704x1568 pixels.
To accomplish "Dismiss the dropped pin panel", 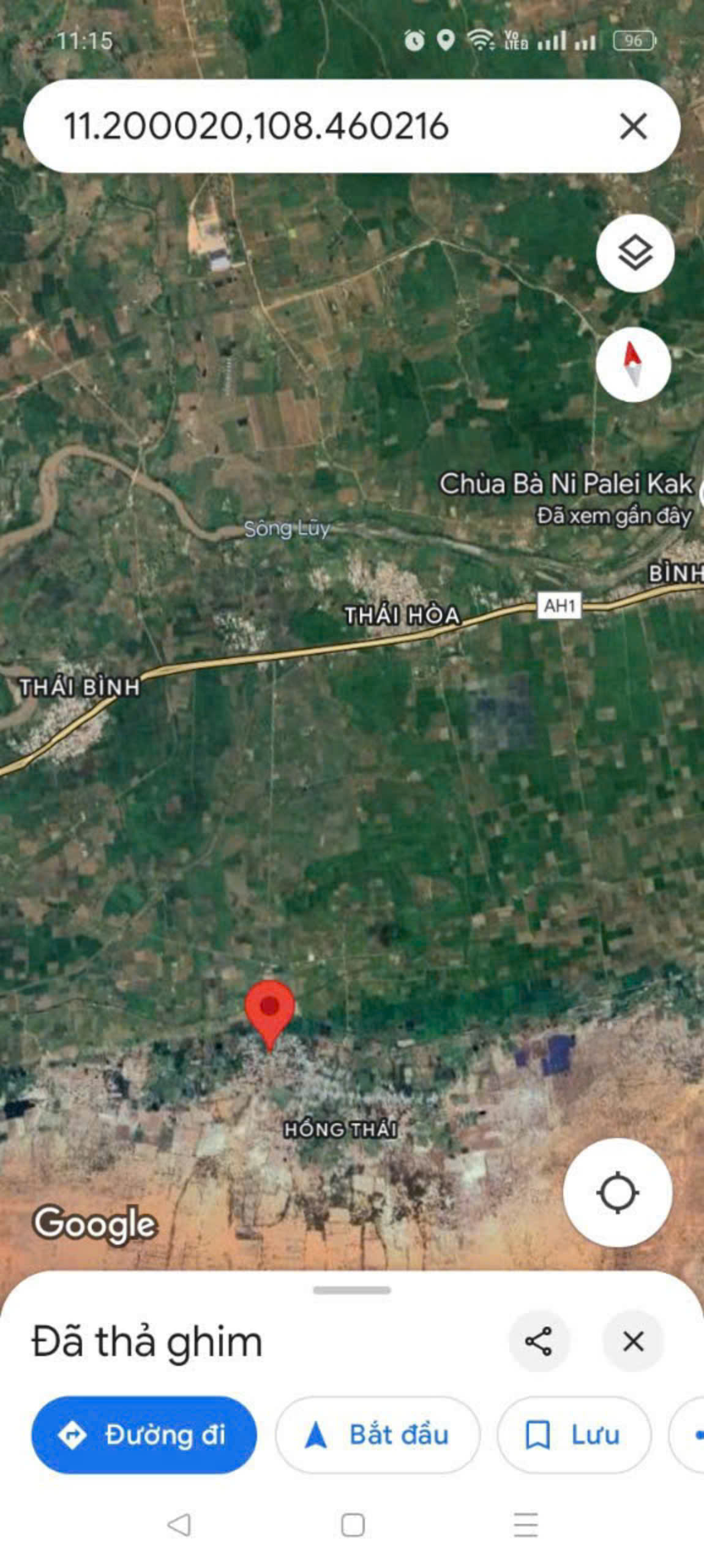I will click(x=633, y=1341).
